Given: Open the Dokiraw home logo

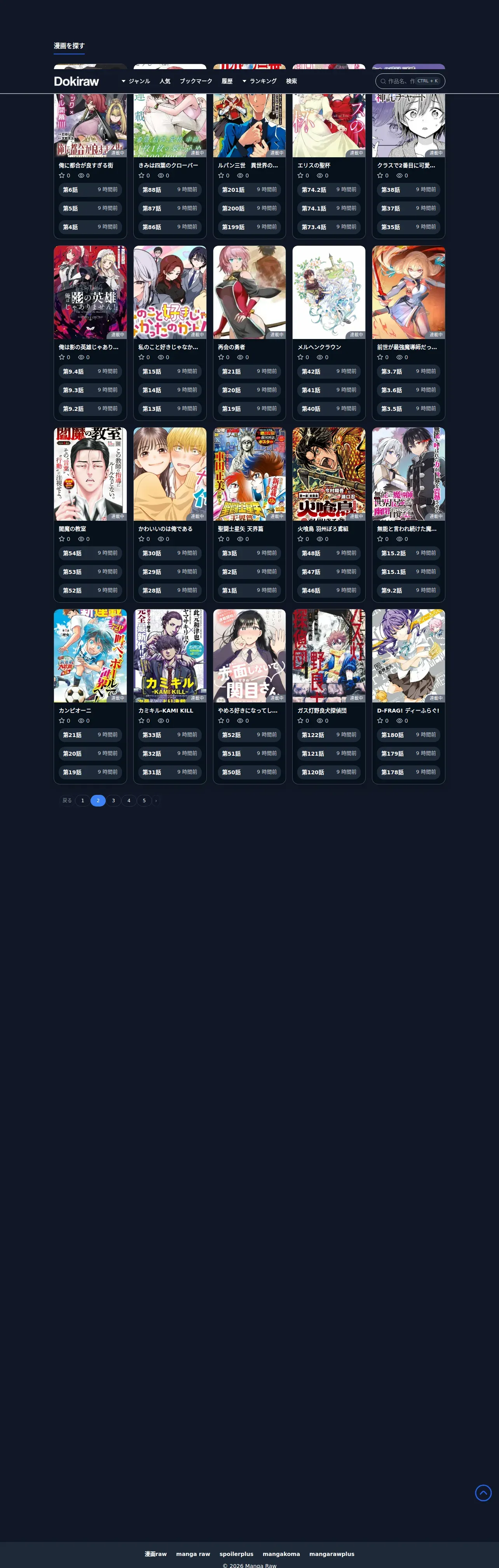Looking at the screenshot, I should click(x=76, y=81).
